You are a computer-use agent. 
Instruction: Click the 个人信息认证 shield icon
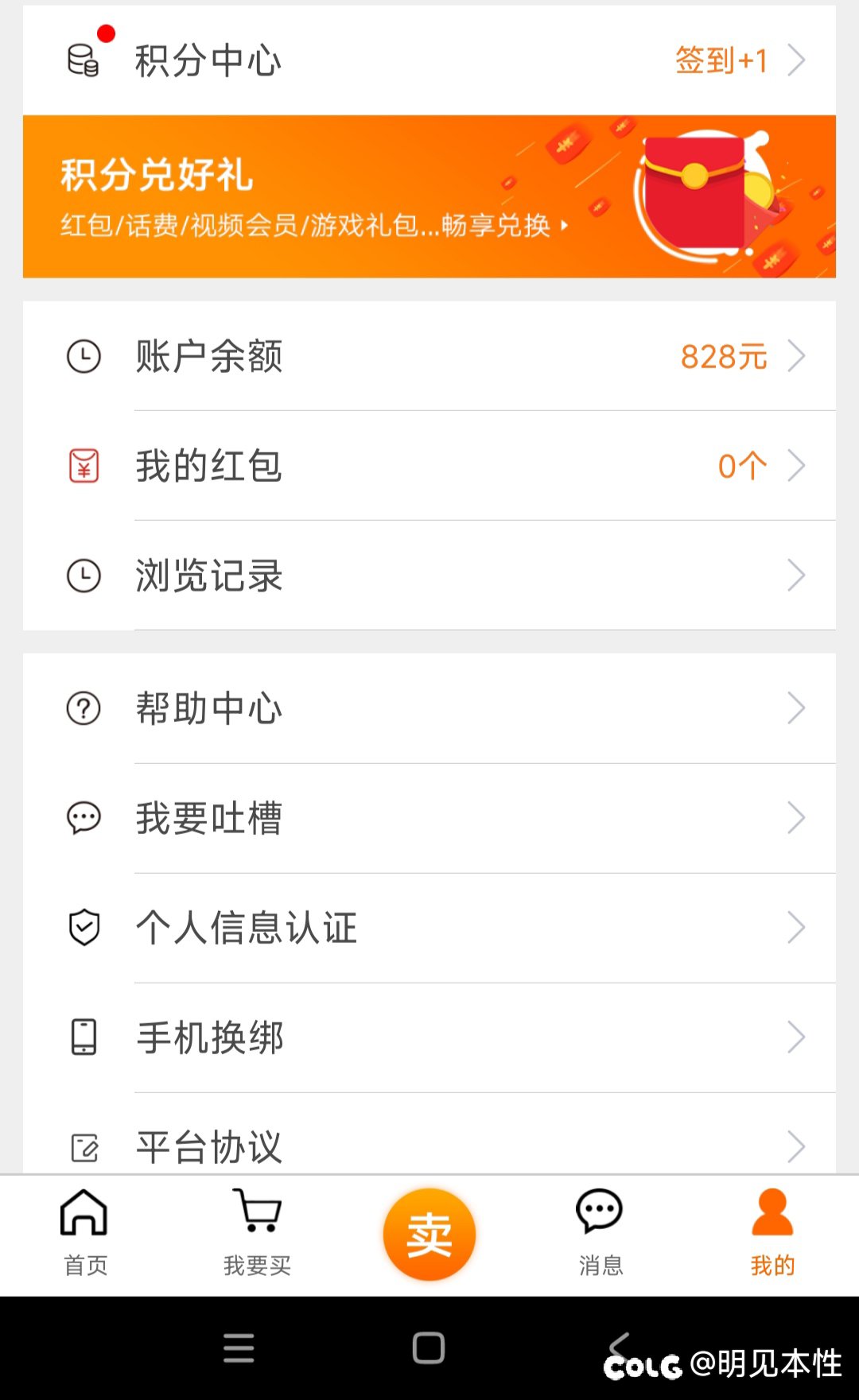(82, 926)
